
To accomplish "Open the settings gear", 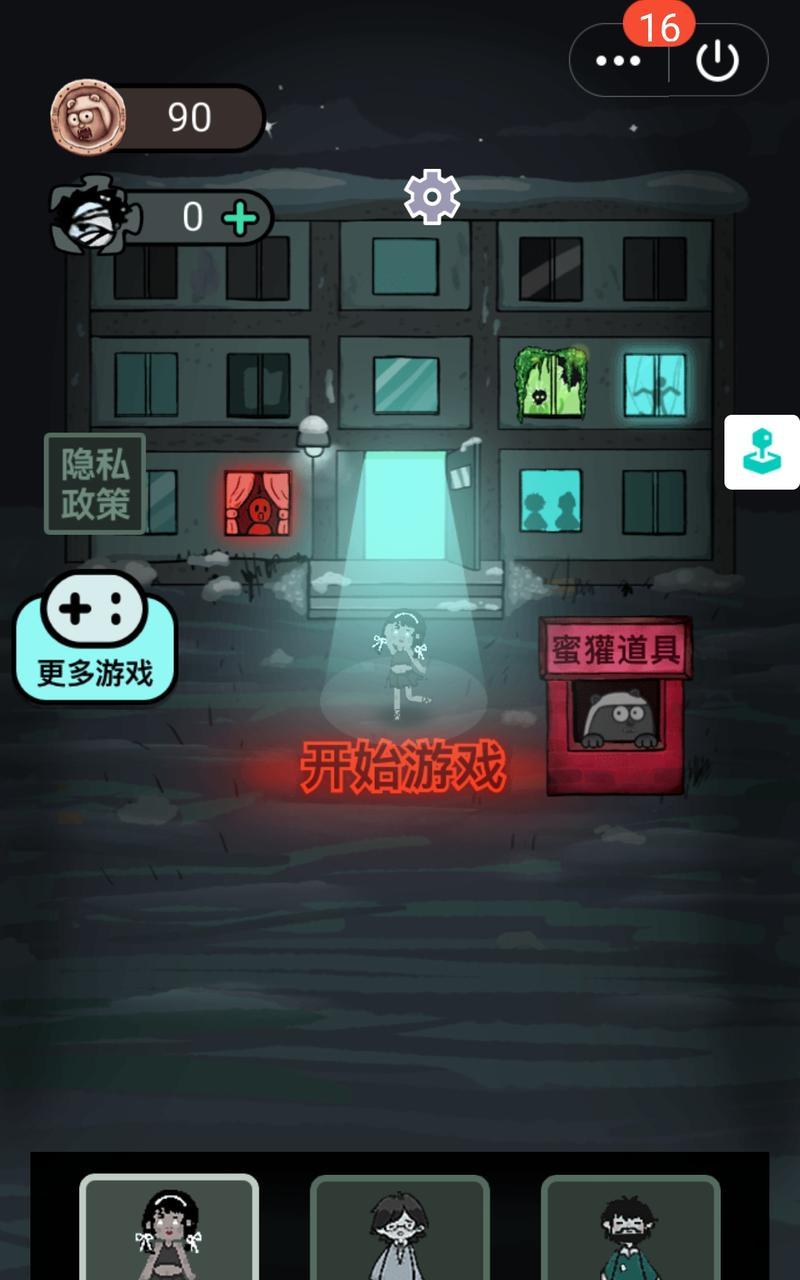I will (432, 197).
